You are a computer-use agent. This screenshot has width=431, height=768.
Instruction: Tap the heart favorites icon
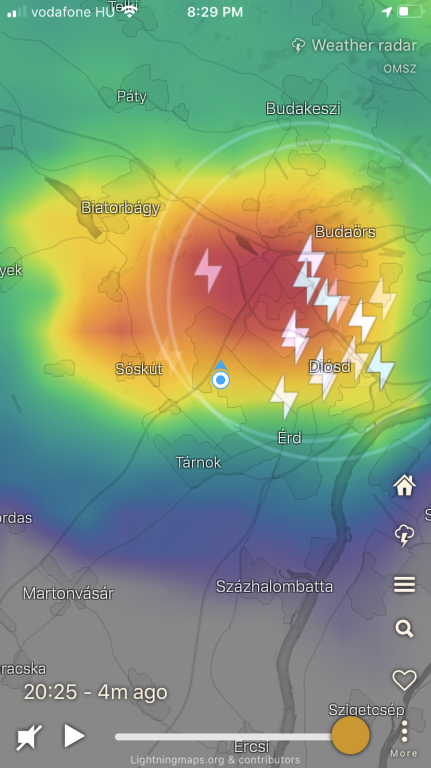[x=404, y=680]
